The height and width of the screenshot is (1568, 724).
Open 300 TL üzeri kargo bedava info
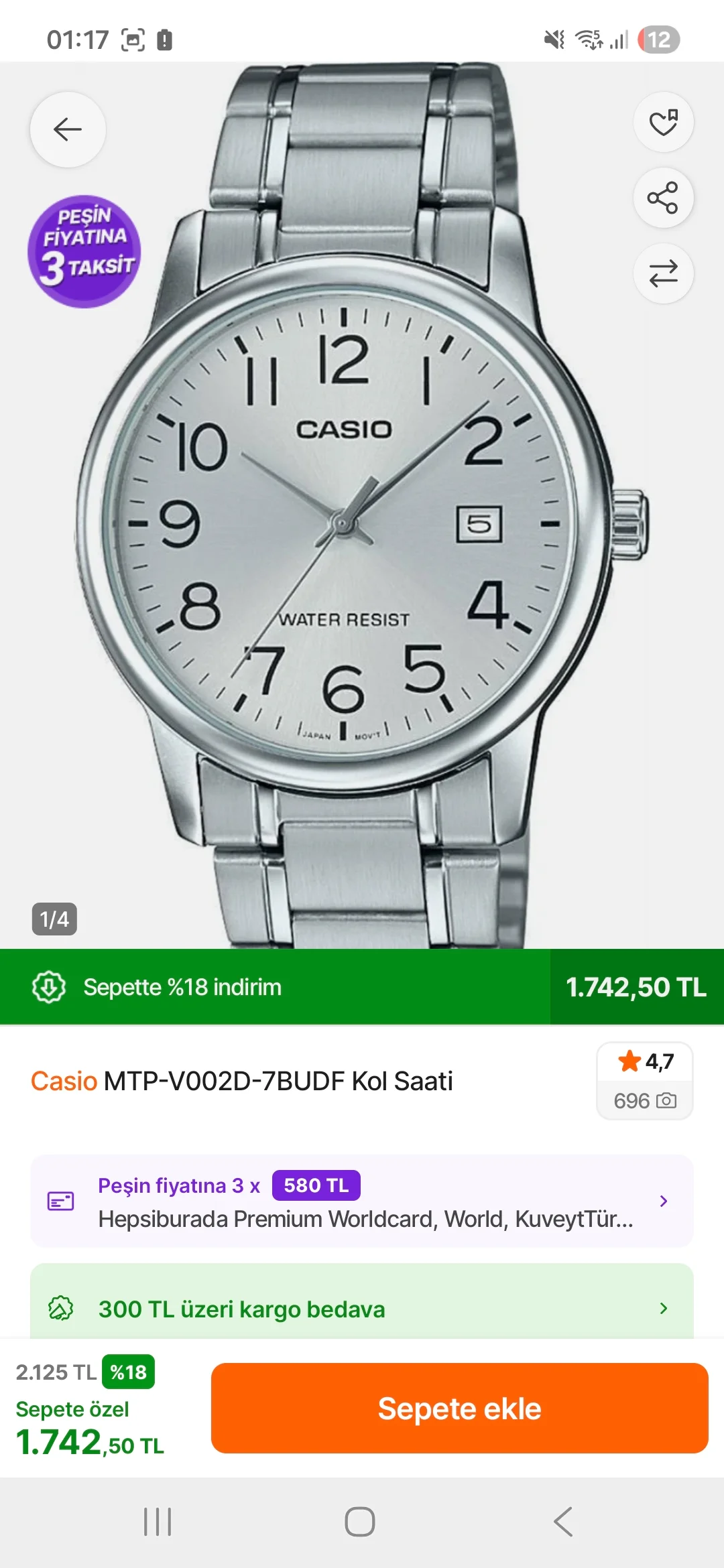362,1308
